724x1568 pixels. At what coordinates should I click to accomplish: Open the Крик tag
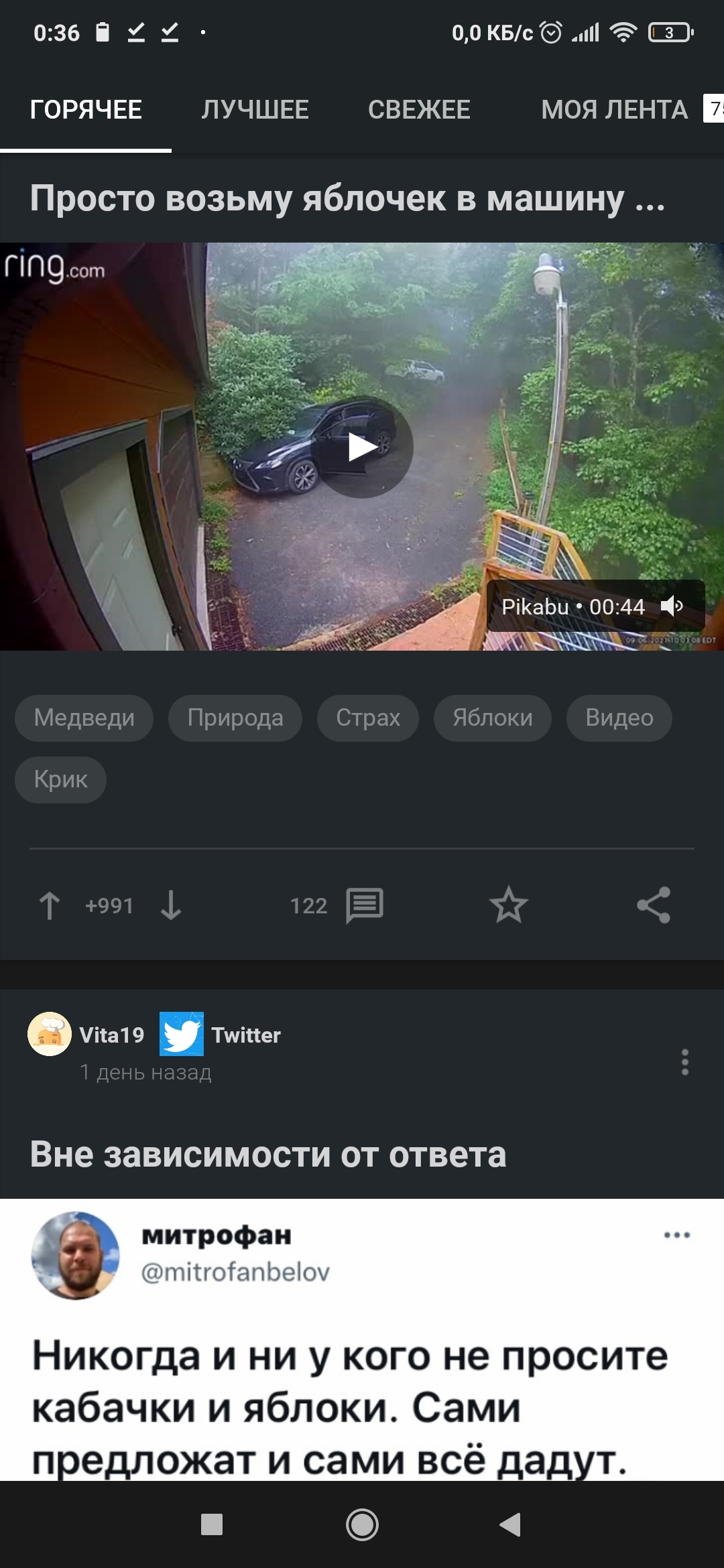60,779
